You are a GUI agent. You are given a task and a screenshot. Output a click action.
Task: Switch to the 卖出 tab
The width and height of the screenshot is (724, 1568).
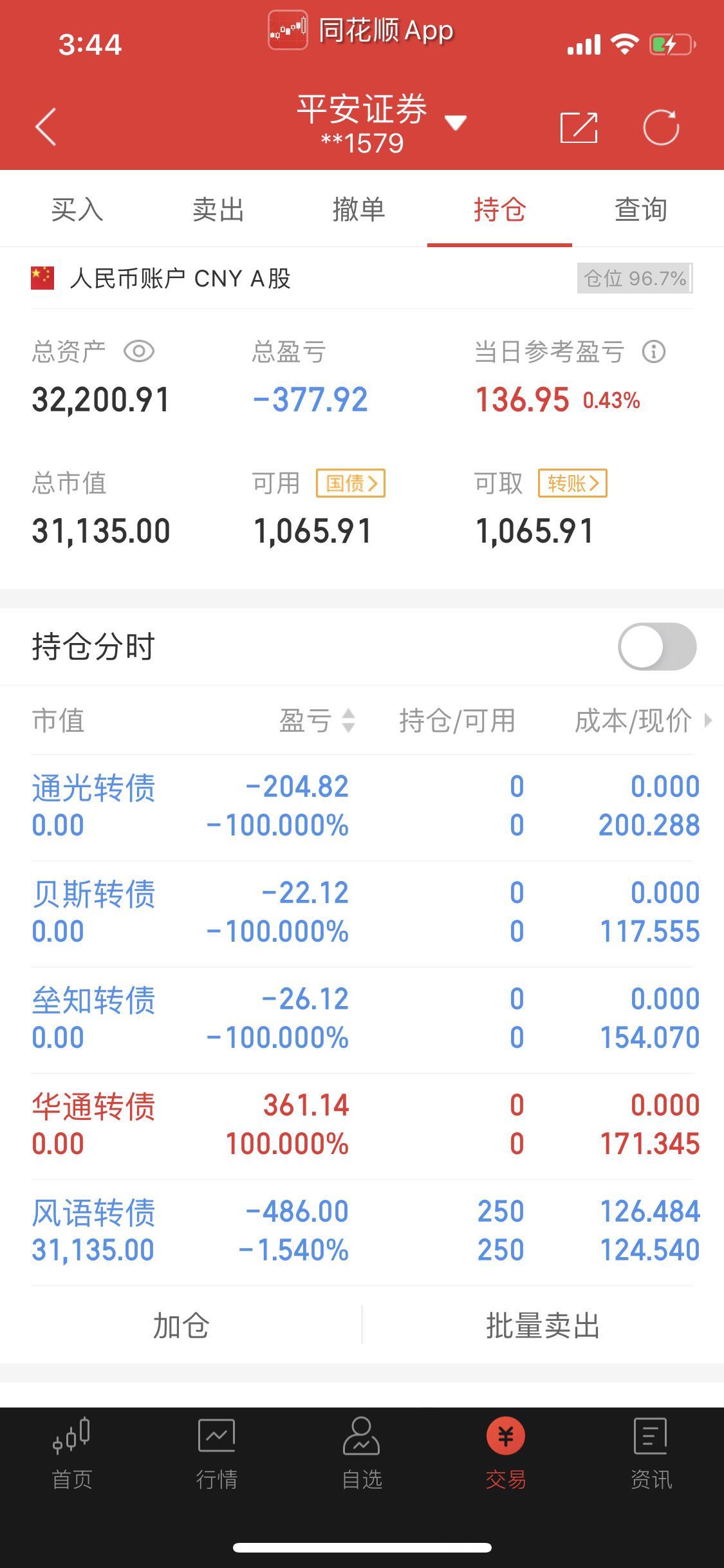coord(218,210)
